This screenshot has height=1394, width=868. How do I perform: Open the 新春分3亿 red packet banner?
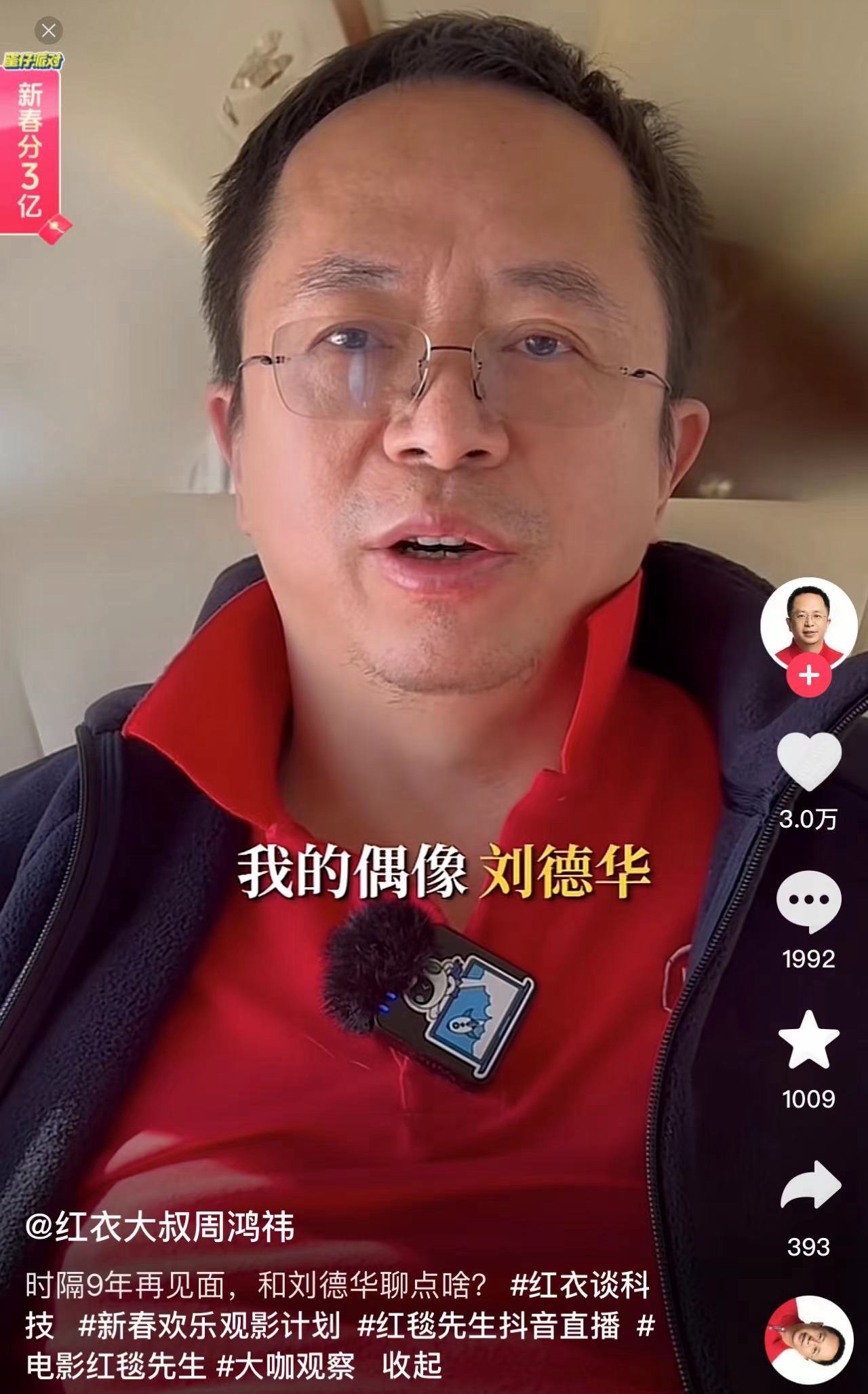pyautogui.click(x=31, y=151)
